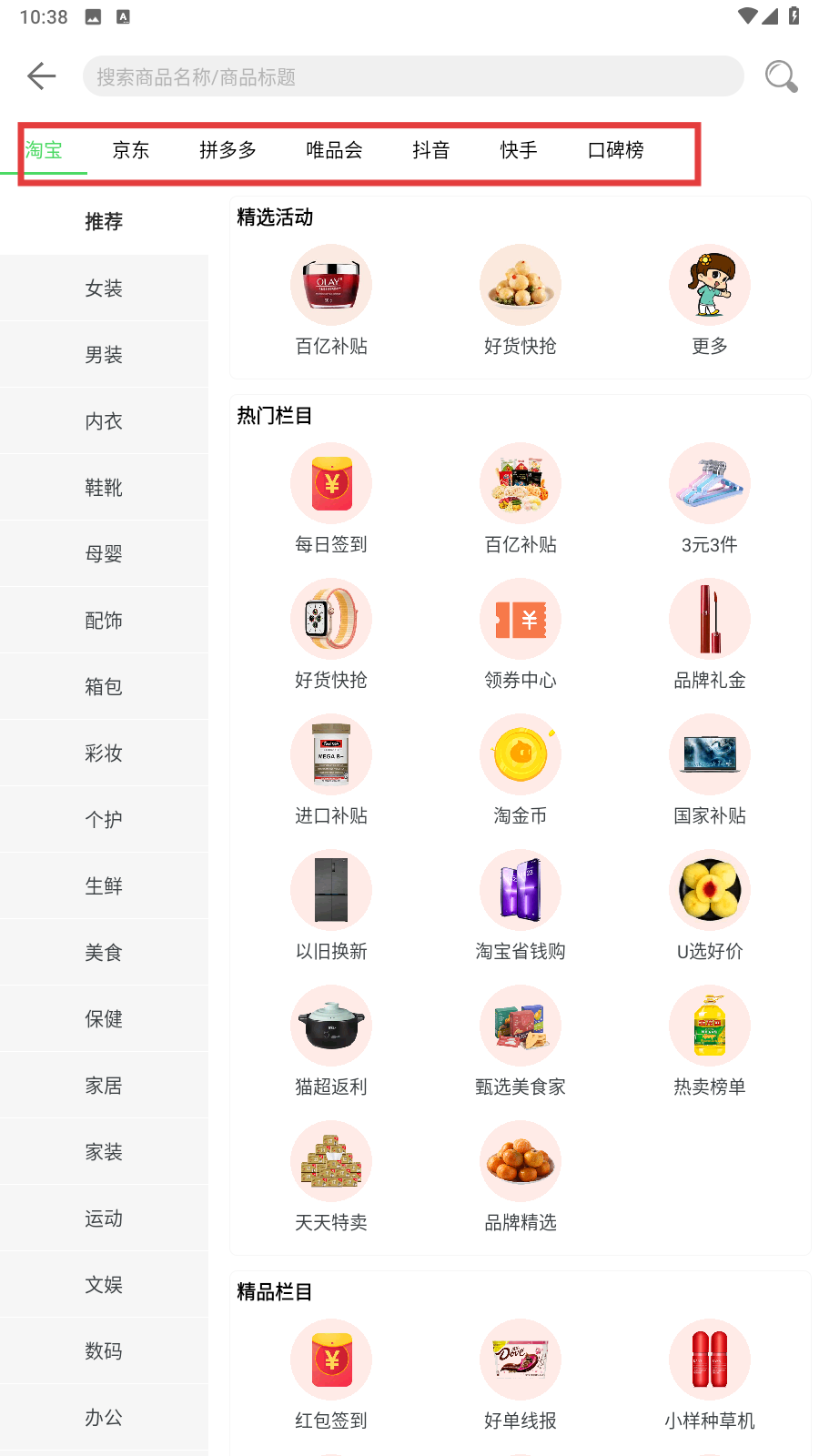
Task: Open the 抖音 tab
Action: point(431,150)
